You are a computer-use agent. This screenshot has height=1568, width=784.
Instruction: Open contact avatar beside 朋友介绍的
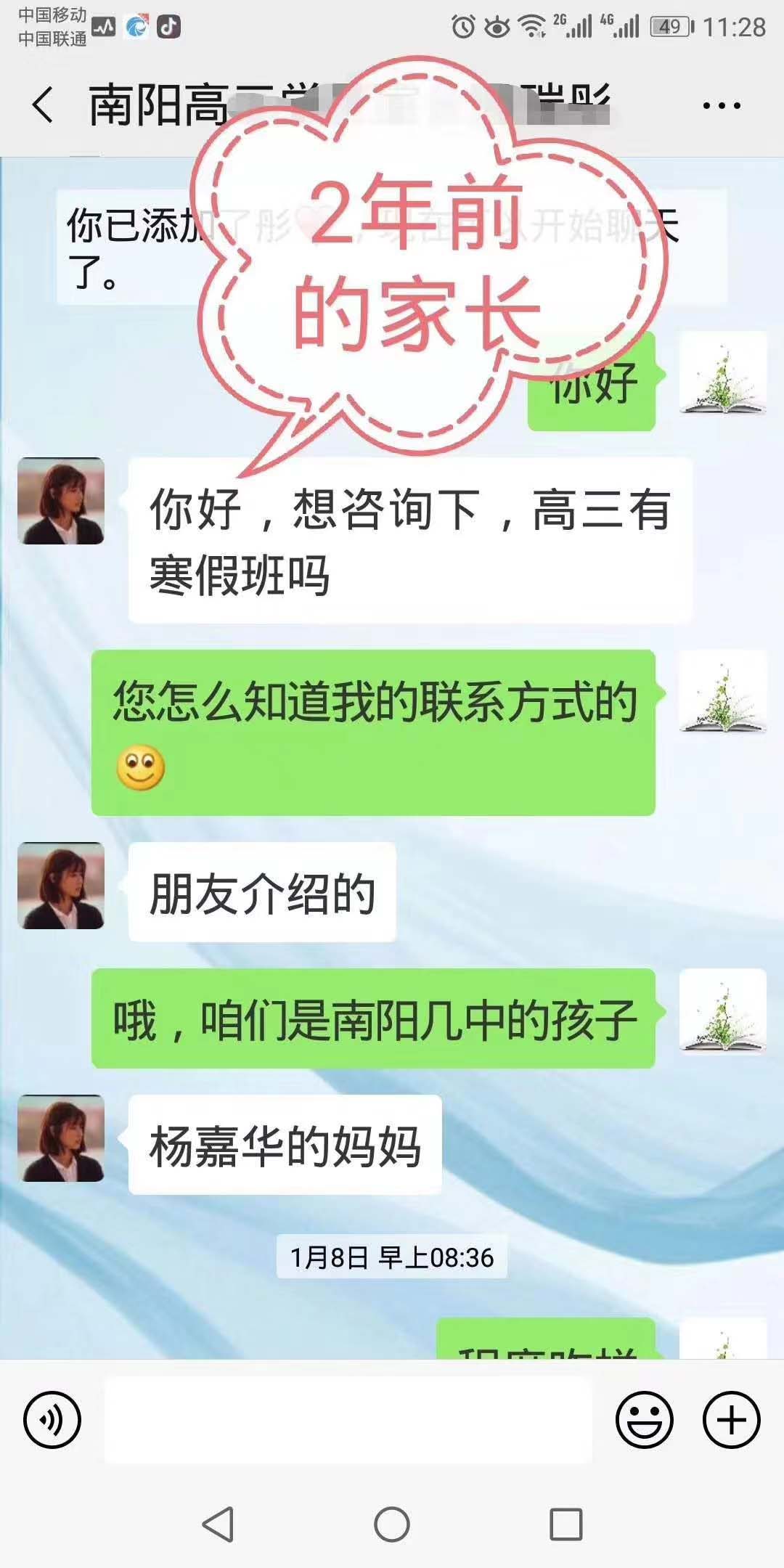click(x=61, y=886)
